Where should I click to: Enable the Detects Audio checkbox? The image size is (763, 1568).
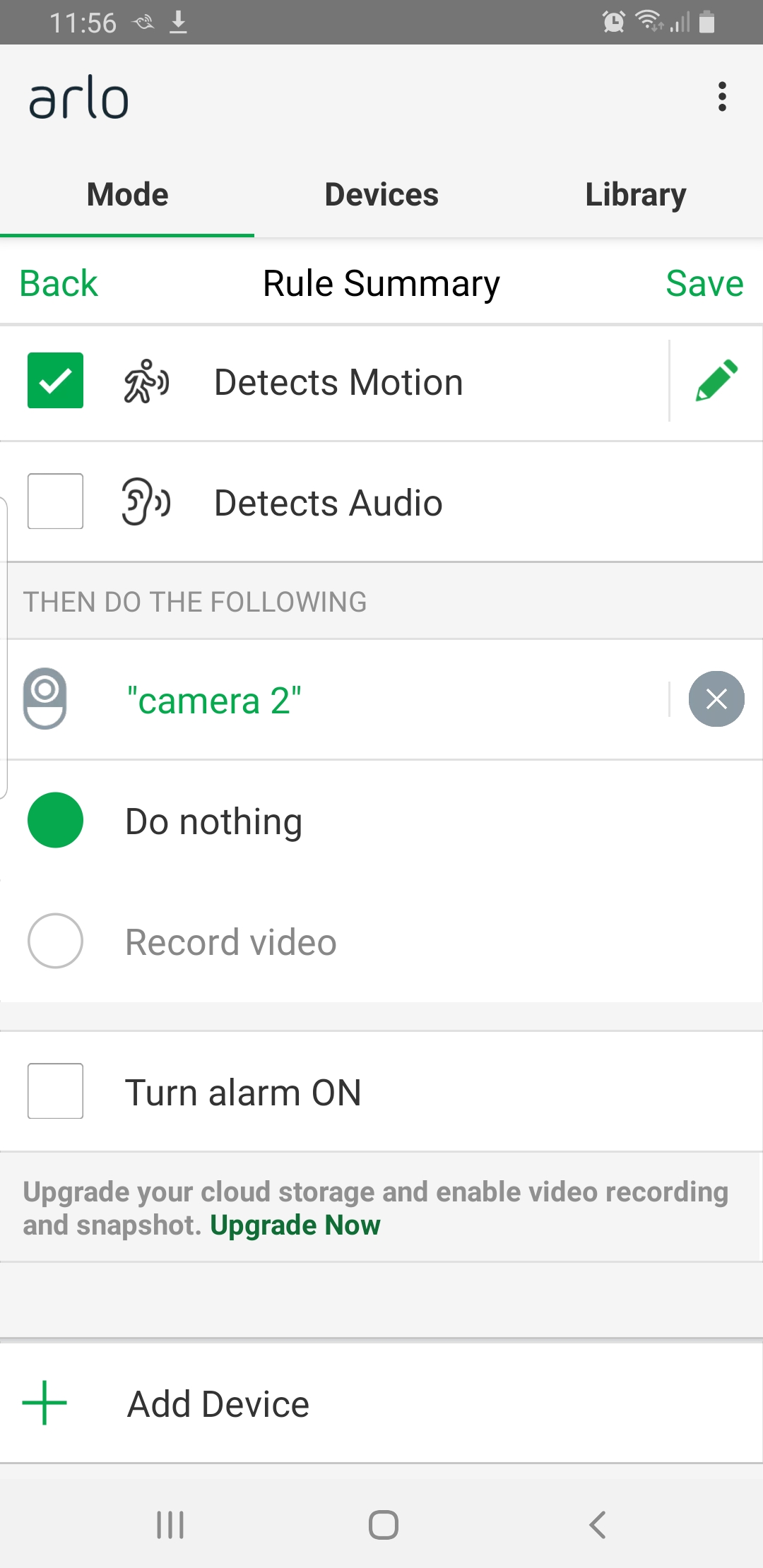(x=55, y=502)
